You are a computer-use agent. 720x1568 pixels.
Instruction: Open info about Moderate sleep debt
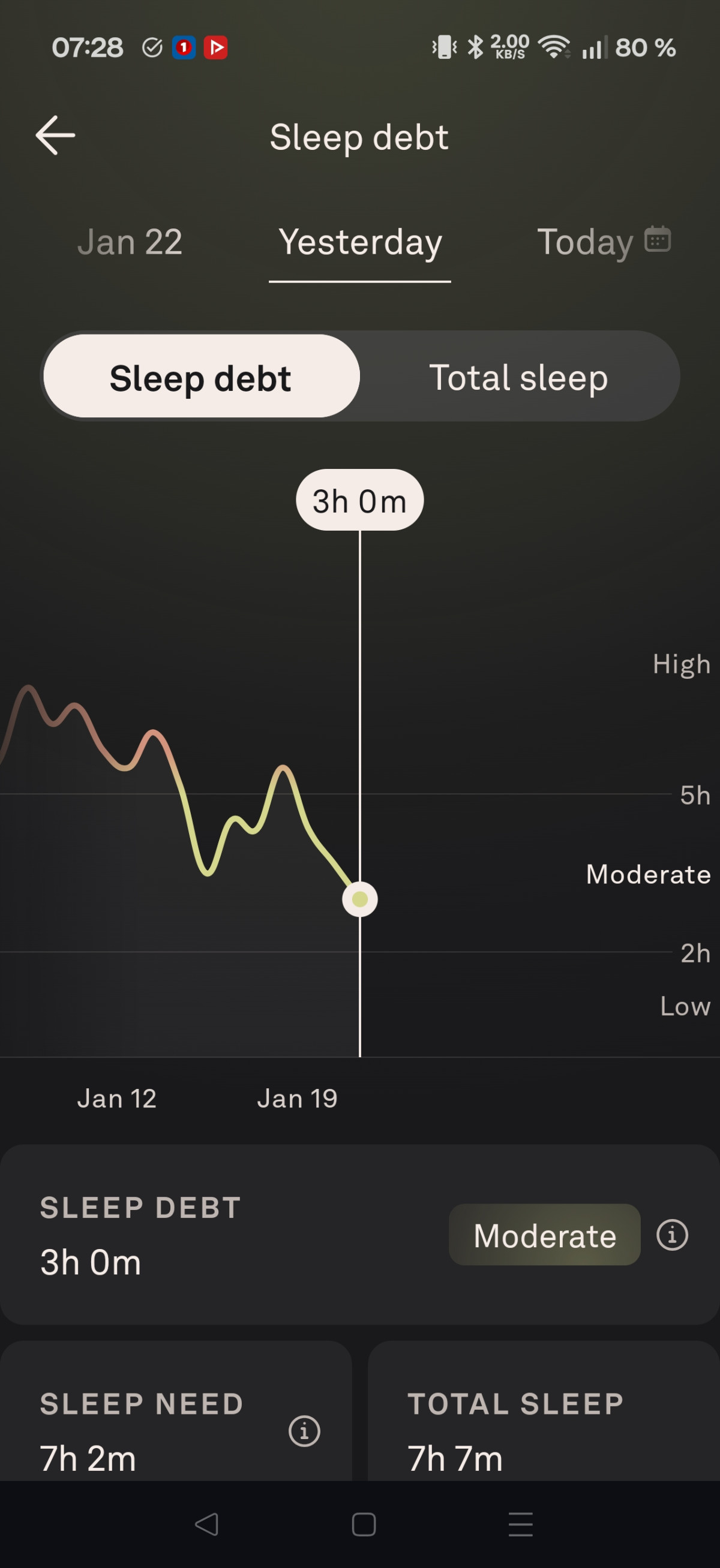(672, 1235)
